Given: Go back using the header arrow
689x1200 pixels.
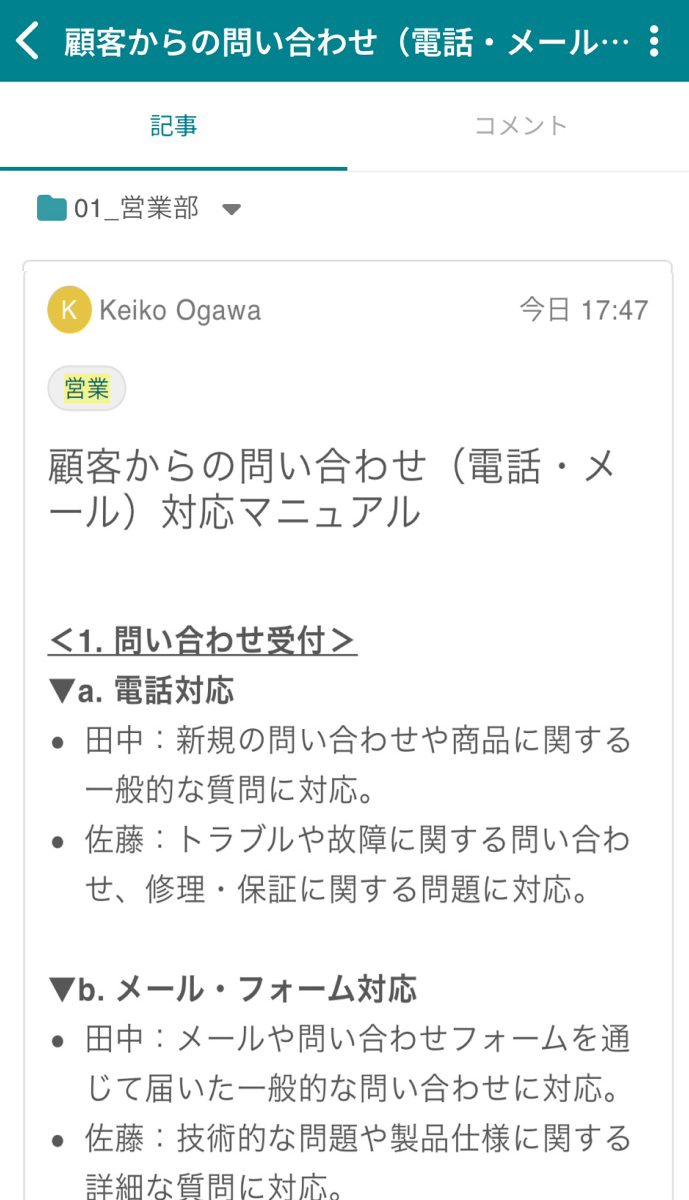Looking at the screenshot, I should [x=28, y=42].
